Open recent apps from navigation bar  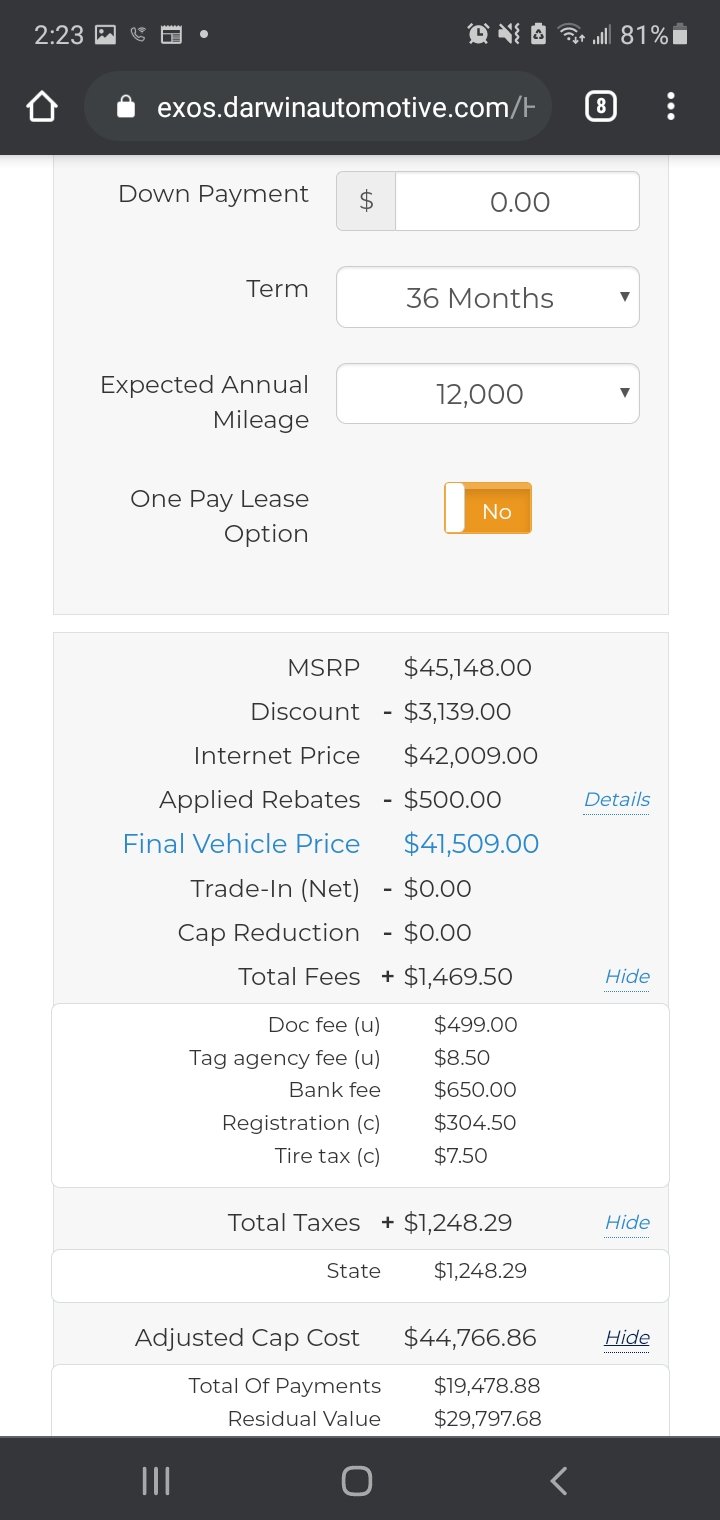click(x=156, y=1480)
